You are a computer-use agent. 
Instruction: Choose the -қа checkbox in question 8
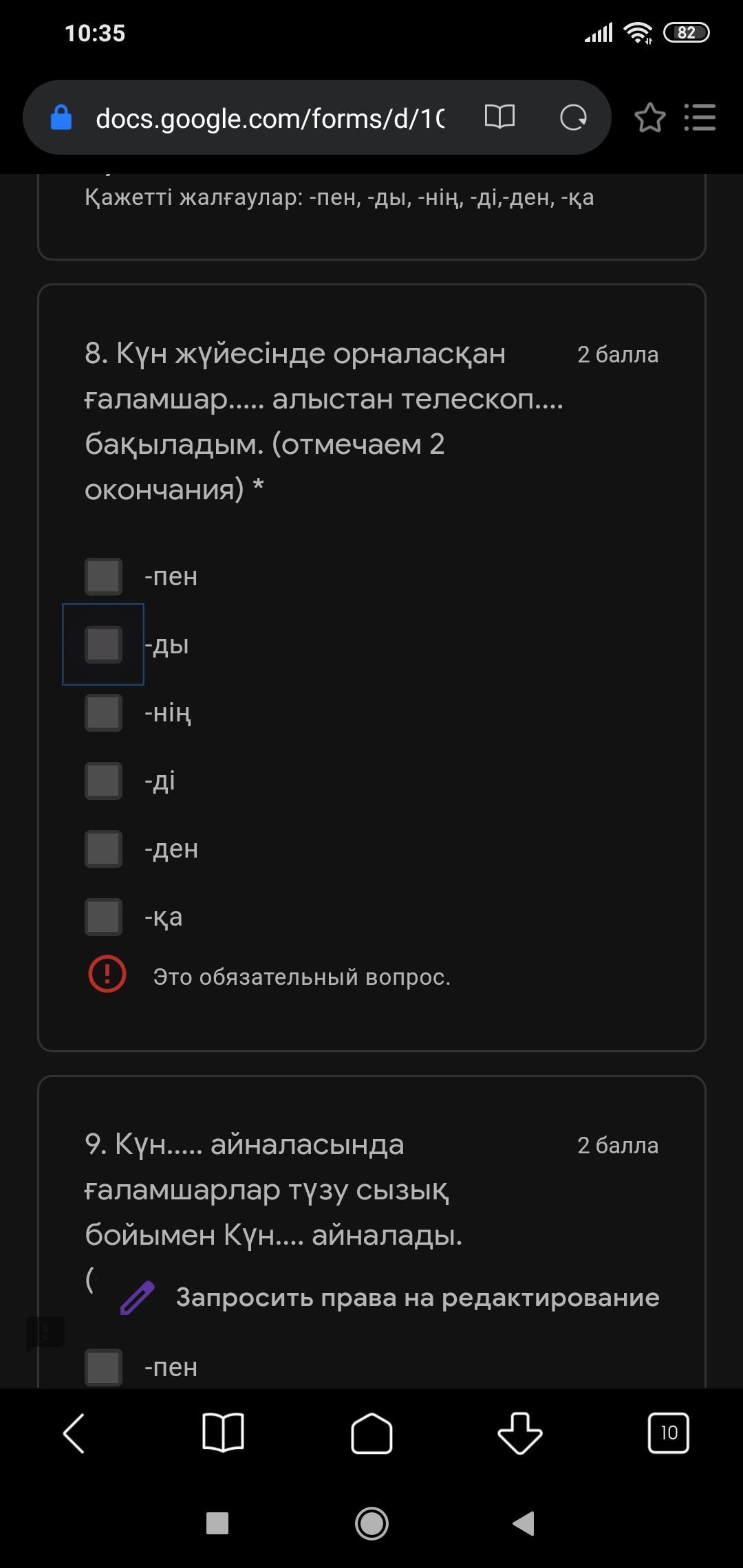tap(103, 917)
